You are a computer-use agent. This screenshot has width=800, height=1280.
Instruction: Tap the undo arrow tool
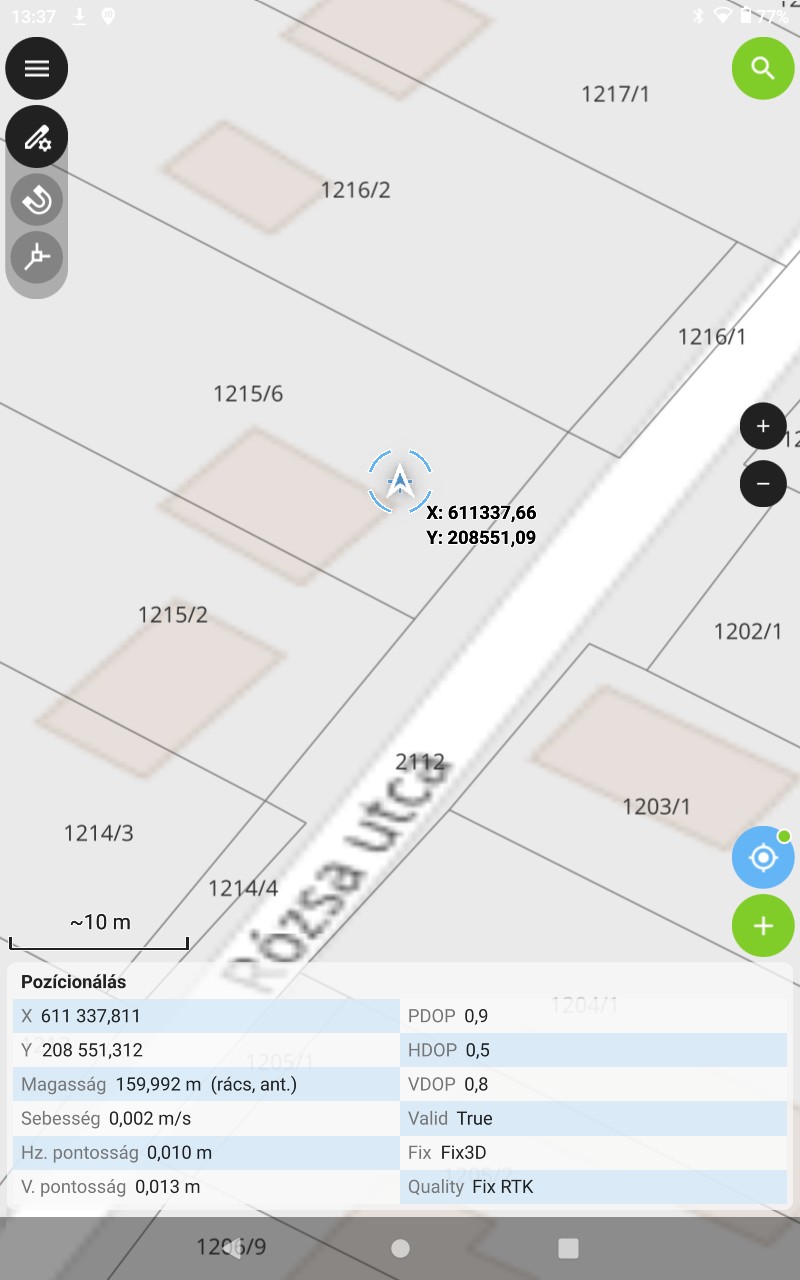point(37,200)
